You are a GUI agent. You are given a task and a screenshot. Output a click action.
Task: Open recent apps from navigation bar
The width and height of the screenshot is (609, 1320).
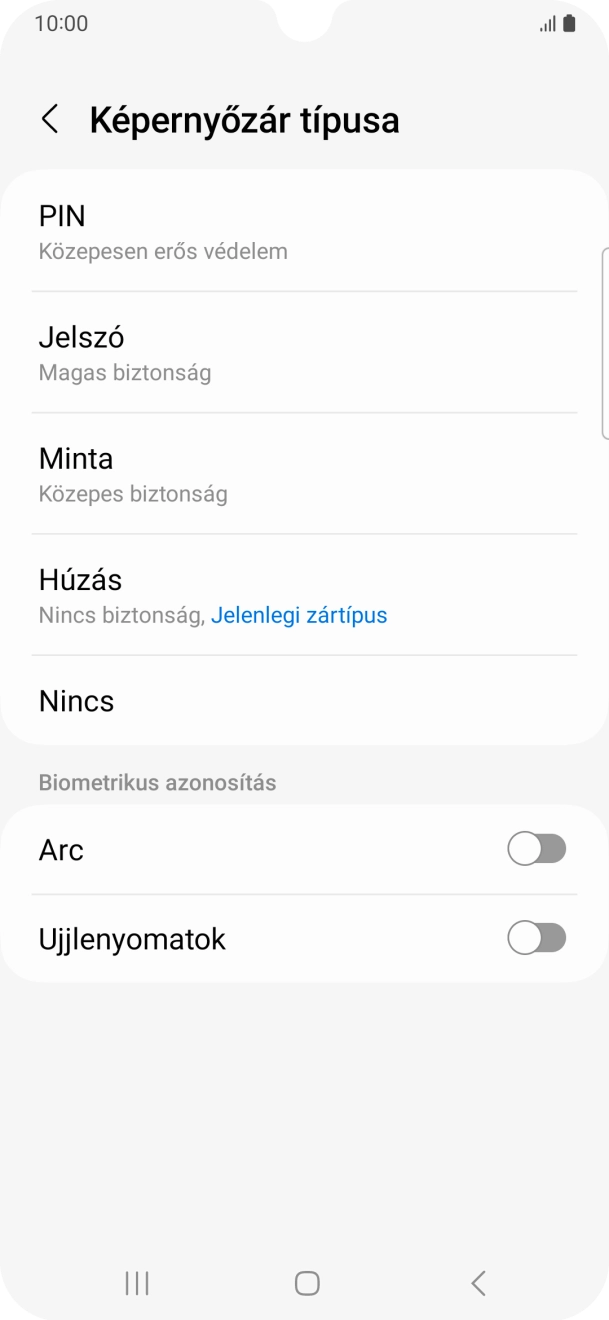[137, 1283]
